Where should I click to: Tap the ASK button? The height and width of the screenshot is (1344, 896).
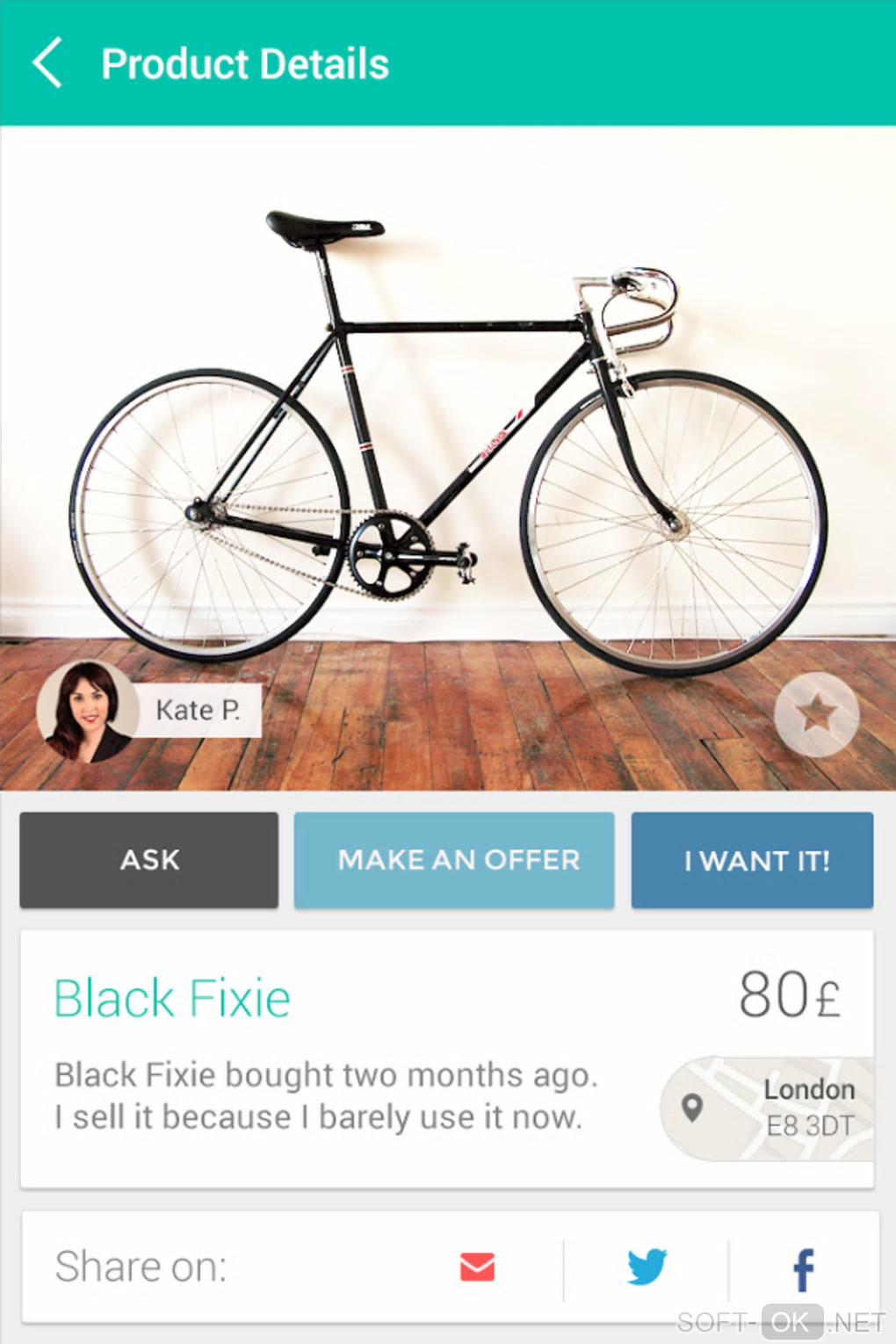point(149,859)
